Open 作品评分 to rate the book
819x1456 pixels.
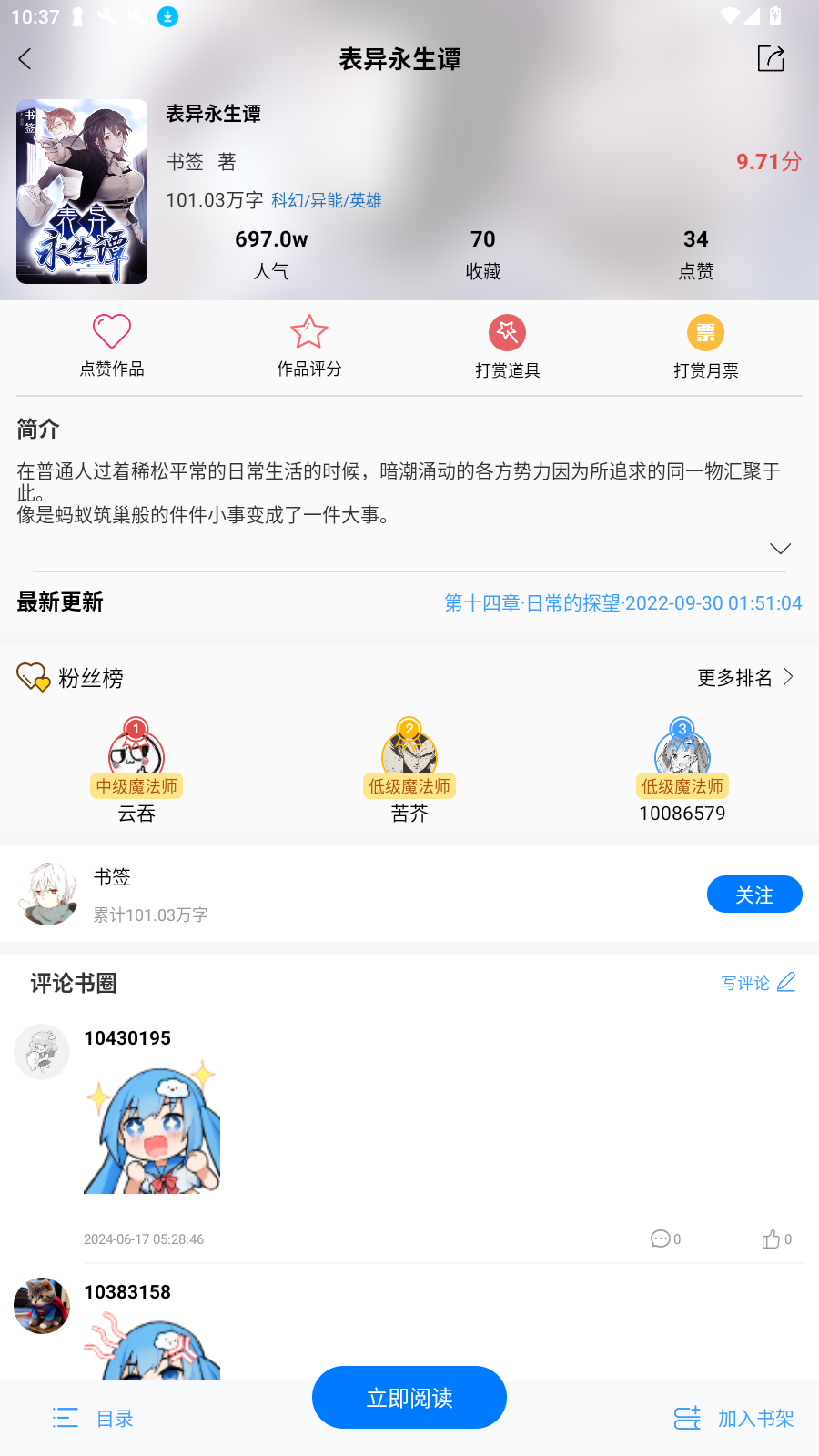click(x=309, y=346)
